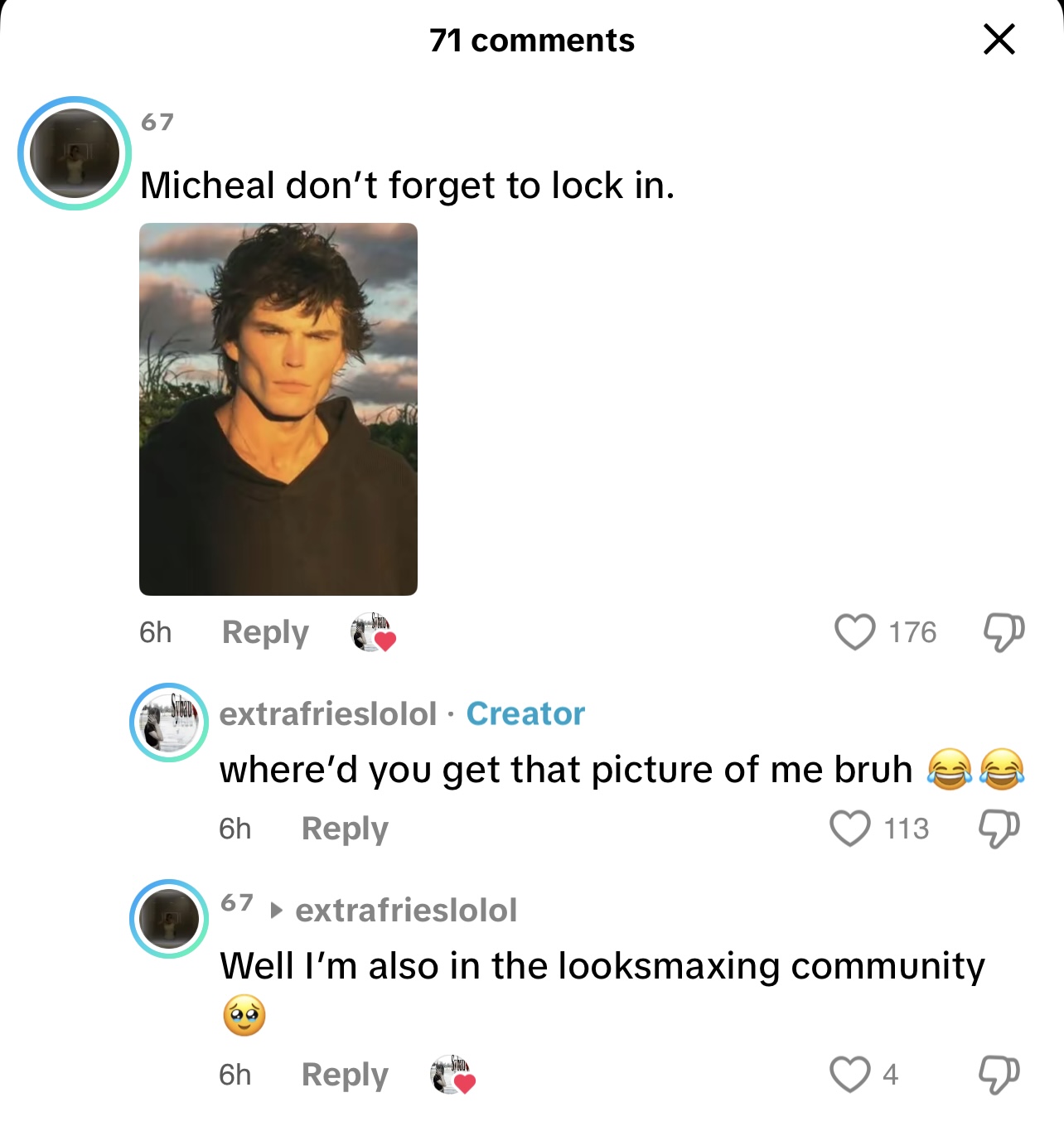The height and width of the screenshot is (1131, 1064).
Task: Like the creator's comment with 113 likes
Action: point(850,829)
